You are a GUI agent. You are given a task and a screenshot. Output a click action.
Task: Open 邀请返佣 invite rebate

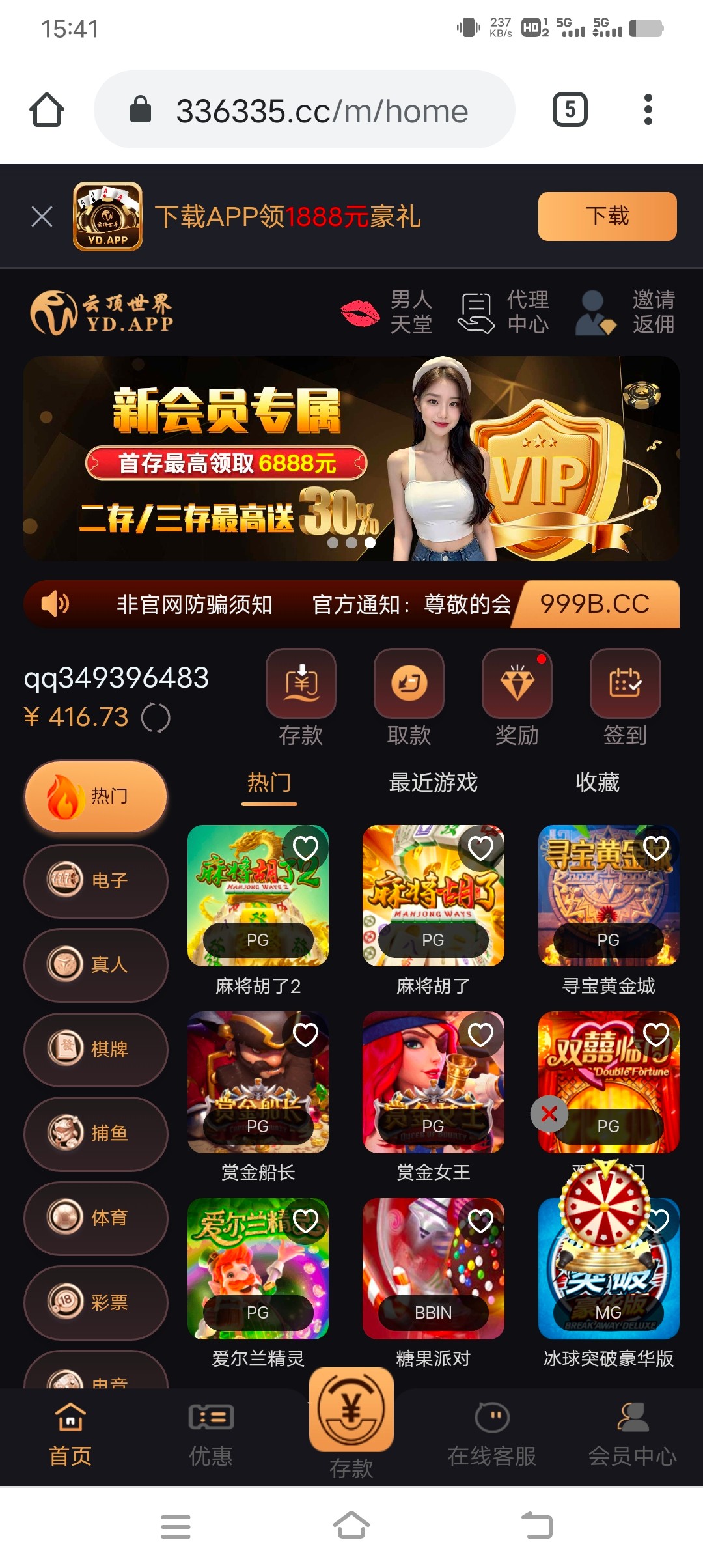click(626, 312)
